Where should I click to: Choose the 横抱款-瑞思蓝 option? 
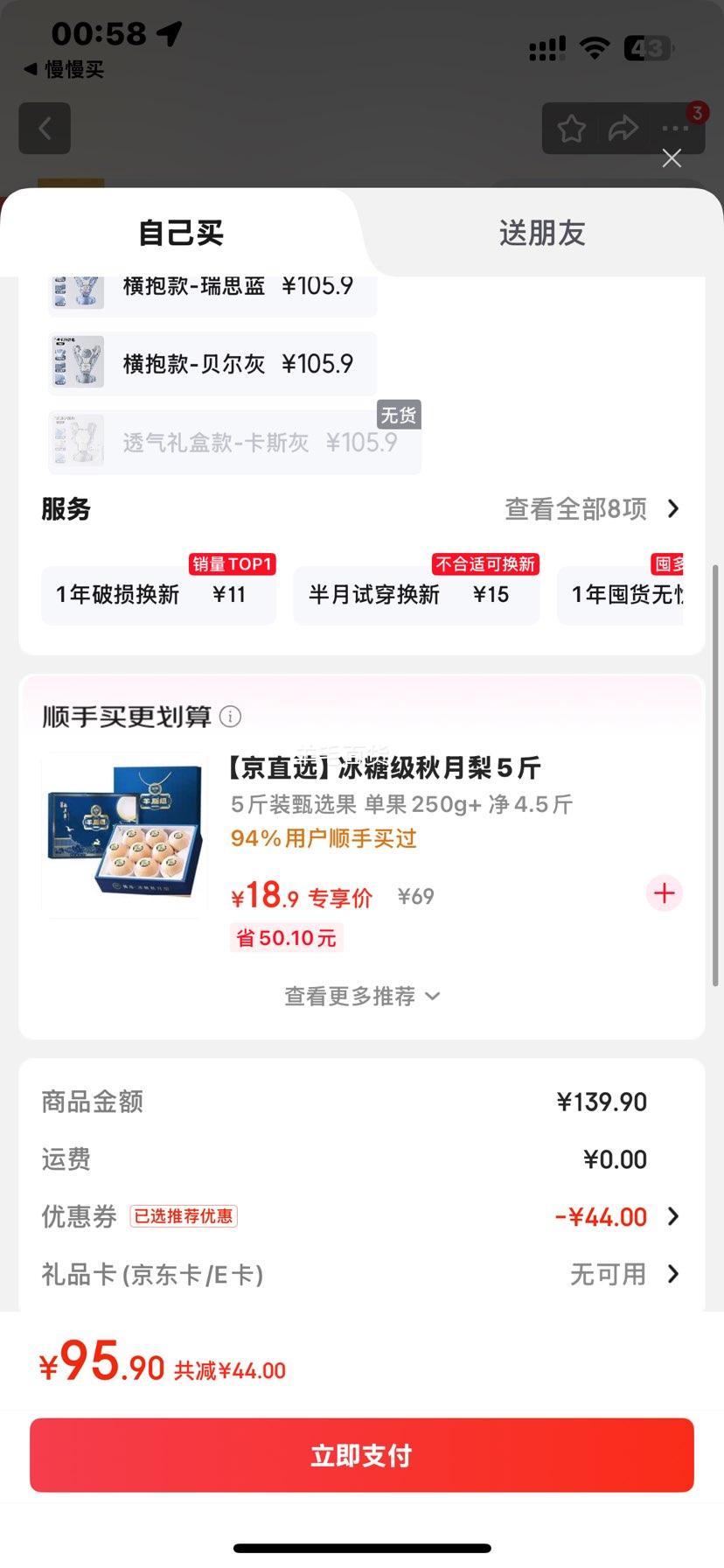pos(212,289)
